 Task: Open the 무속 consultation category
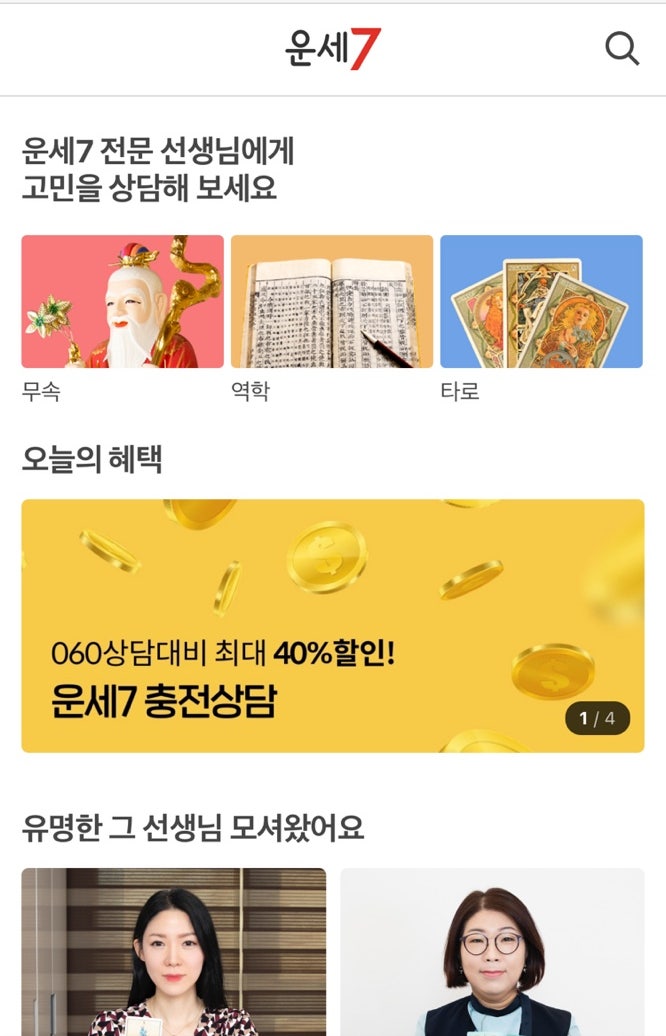pyautogui.click(x=122, y=302)
